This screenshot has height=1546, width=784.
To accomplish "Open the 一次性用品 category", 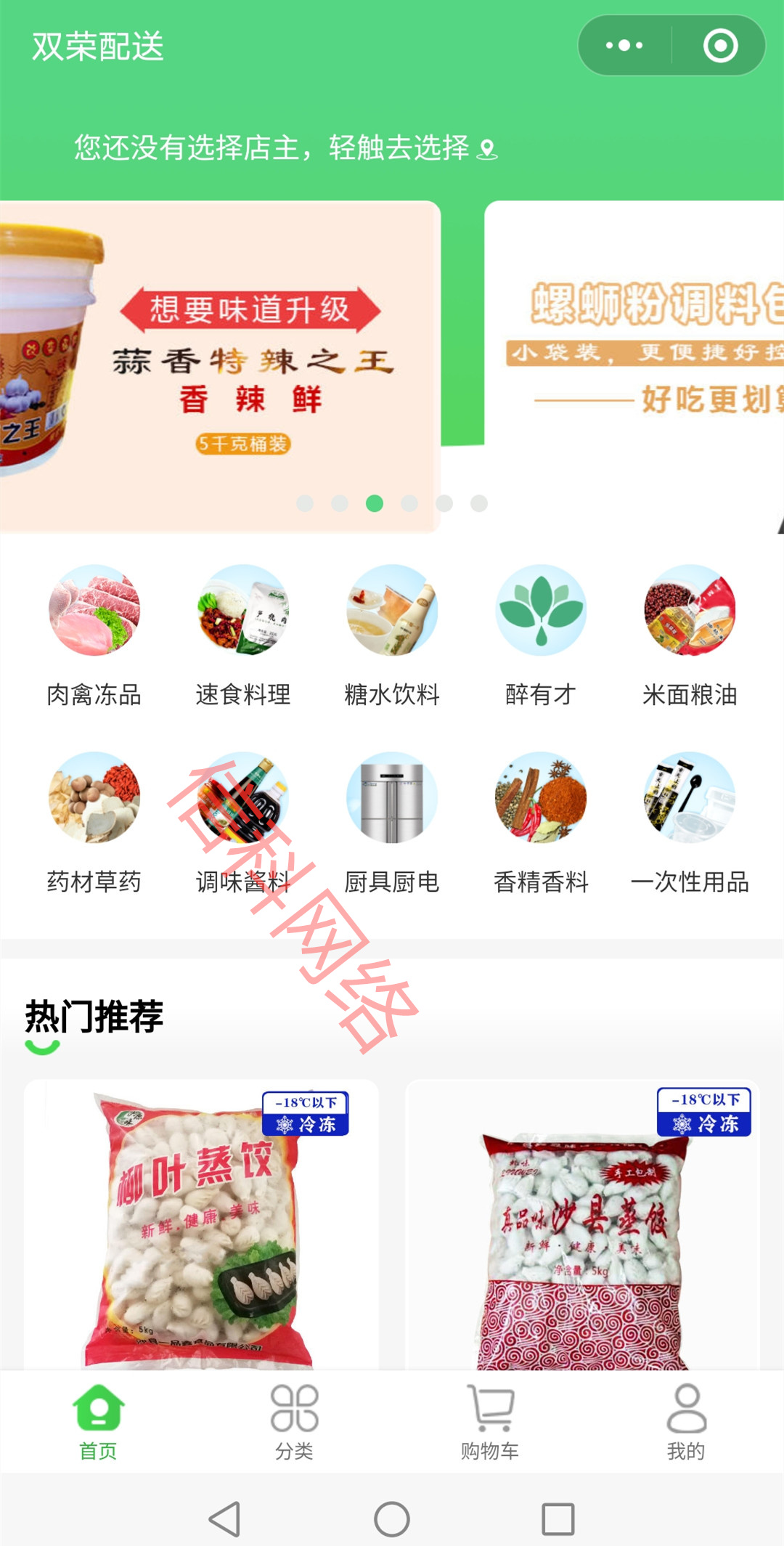I will (x=690, y=822).
